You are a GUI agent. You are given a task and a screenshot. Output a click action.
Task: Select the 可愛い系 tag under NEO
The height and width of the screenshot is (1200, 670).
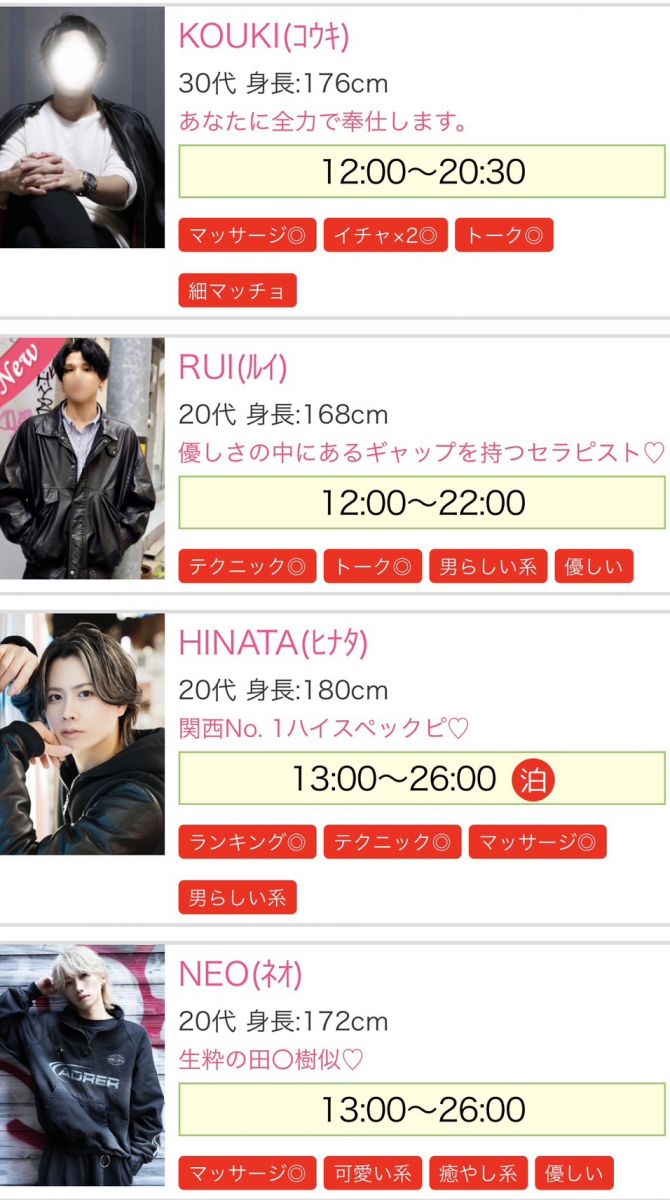[373, 1173]
